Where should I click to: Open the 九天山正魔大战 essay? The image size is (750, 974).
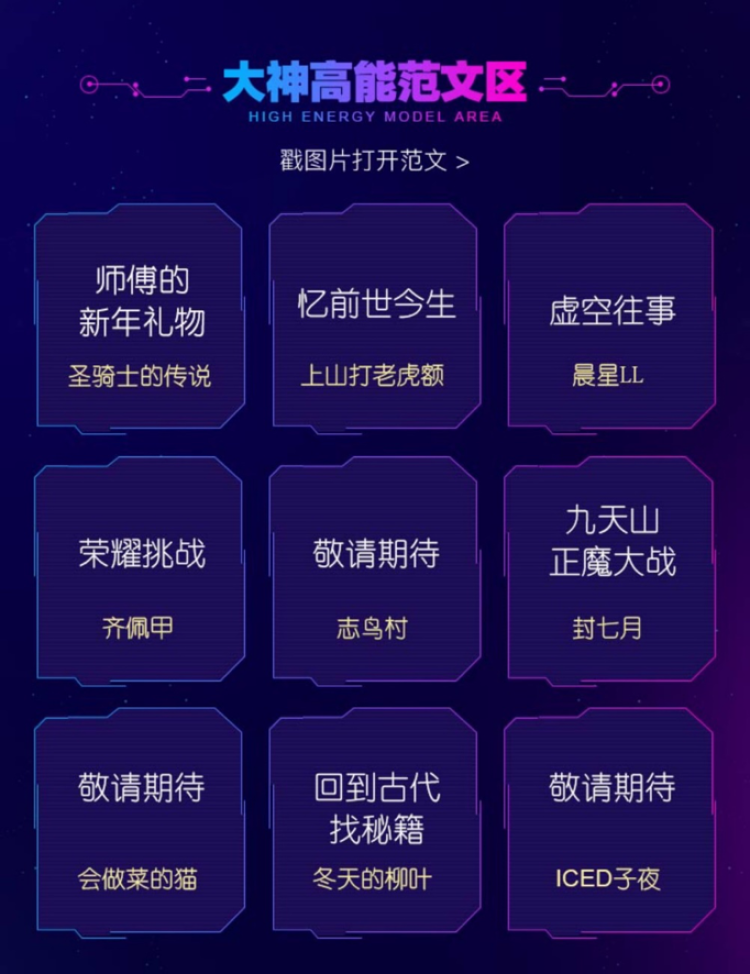(x=610, y=572)
